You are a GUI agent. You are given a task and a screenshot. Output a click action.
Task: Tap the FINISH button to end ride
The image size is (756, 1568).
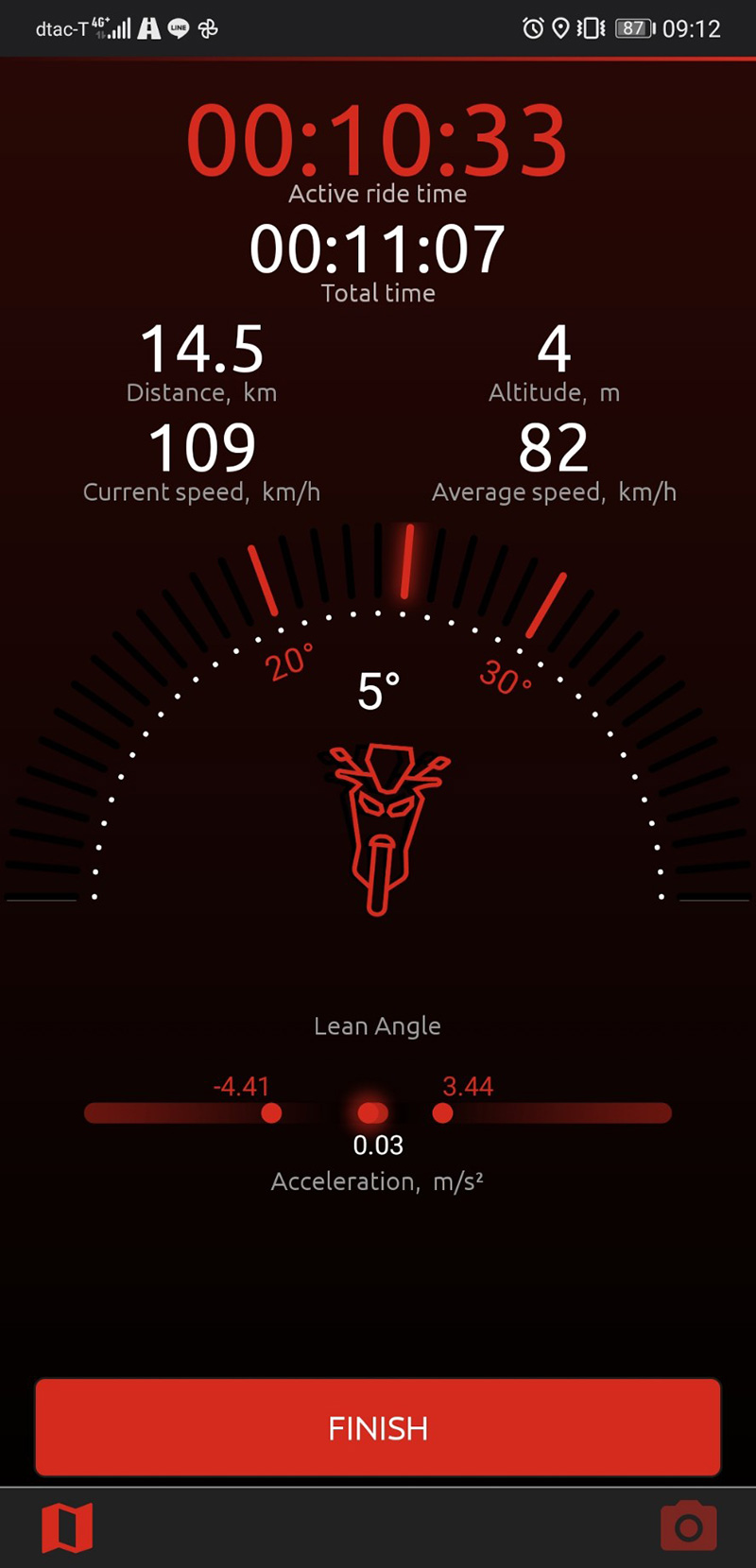pyautogui.click(x=378, y=1427)
